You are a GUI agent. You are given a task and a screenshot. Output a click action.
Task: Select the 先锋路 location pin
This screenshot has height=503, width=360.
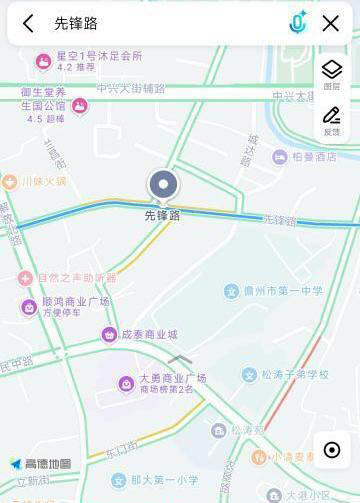tap(163, 185)
